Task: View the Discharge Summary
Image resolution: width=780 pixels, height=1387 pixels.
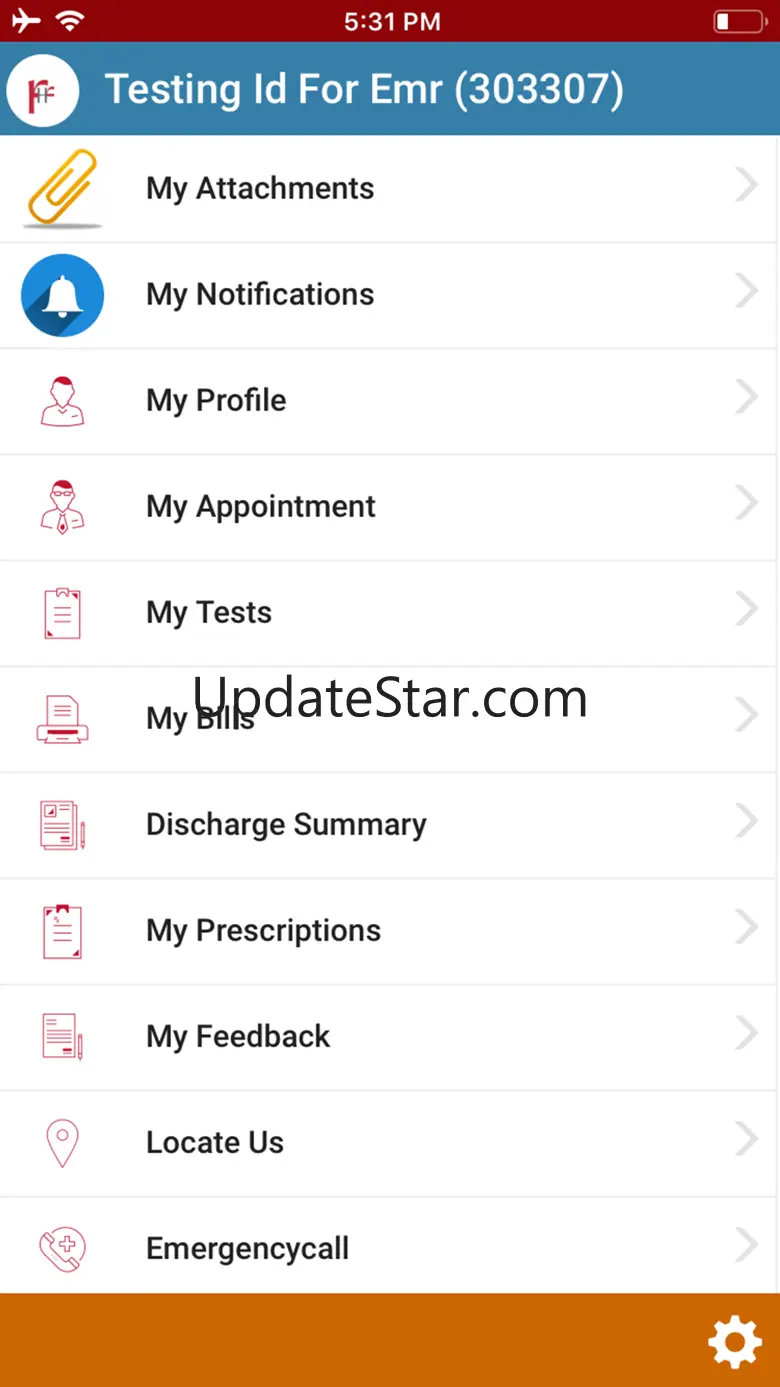Action: point(390,825)
